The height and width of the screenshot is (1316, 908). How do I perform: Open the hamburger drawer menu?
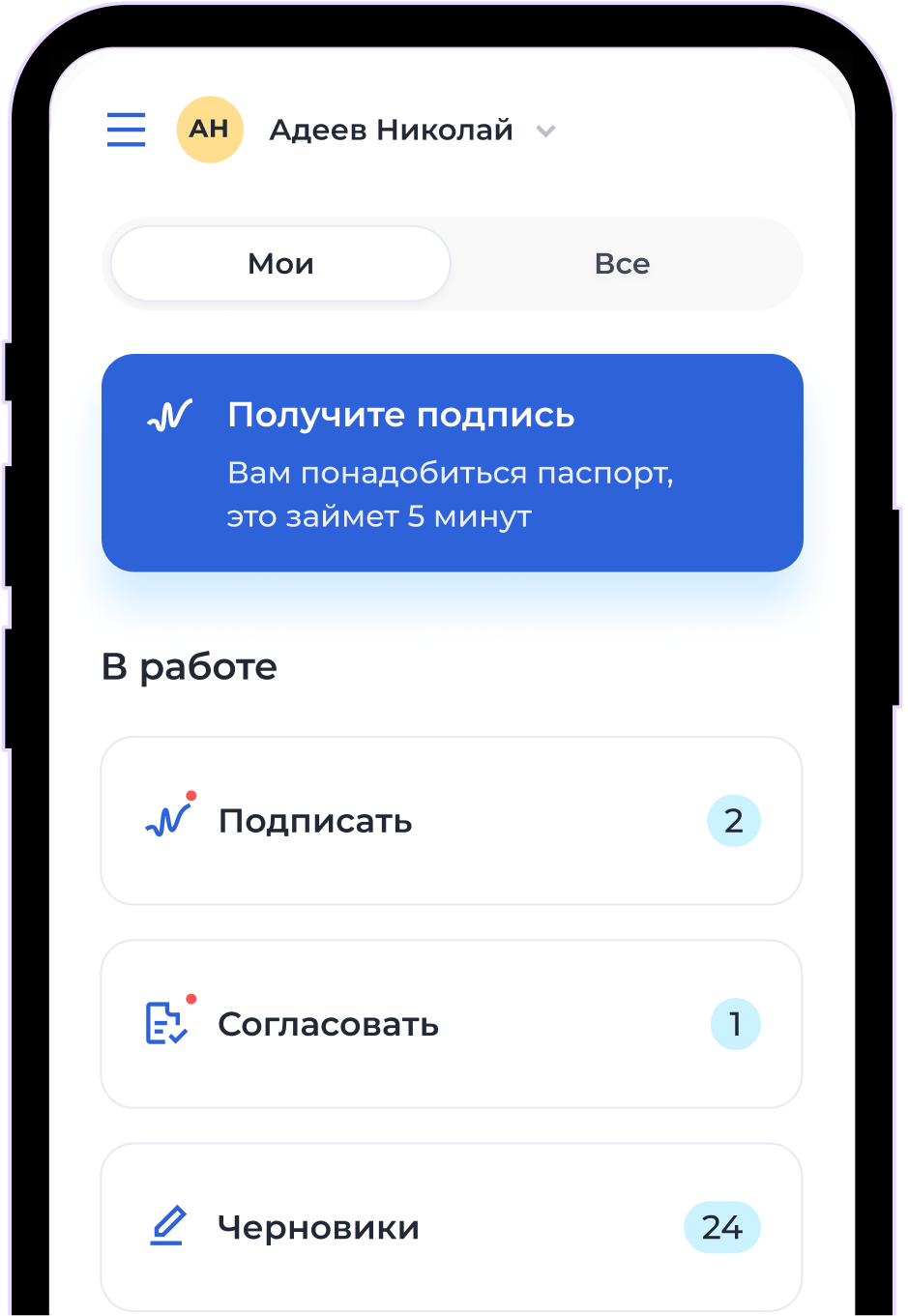[126, 130]
